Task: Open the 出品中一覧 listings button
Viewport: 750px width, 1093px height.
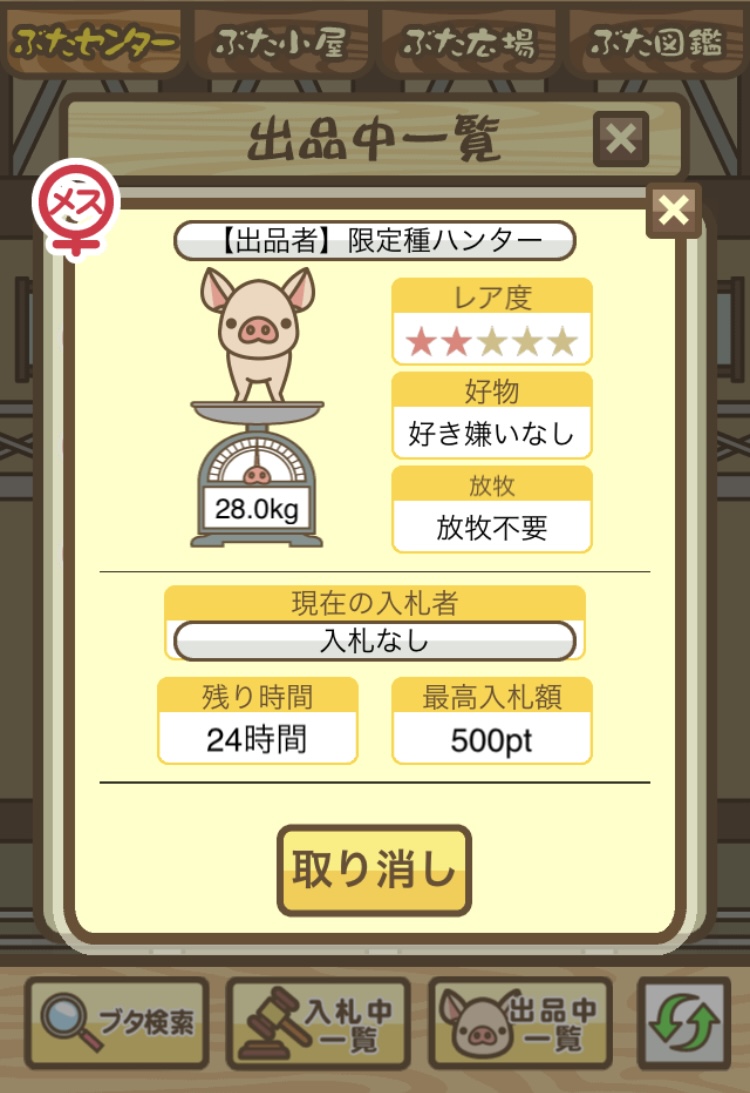Action: [x=520, y=1023]
